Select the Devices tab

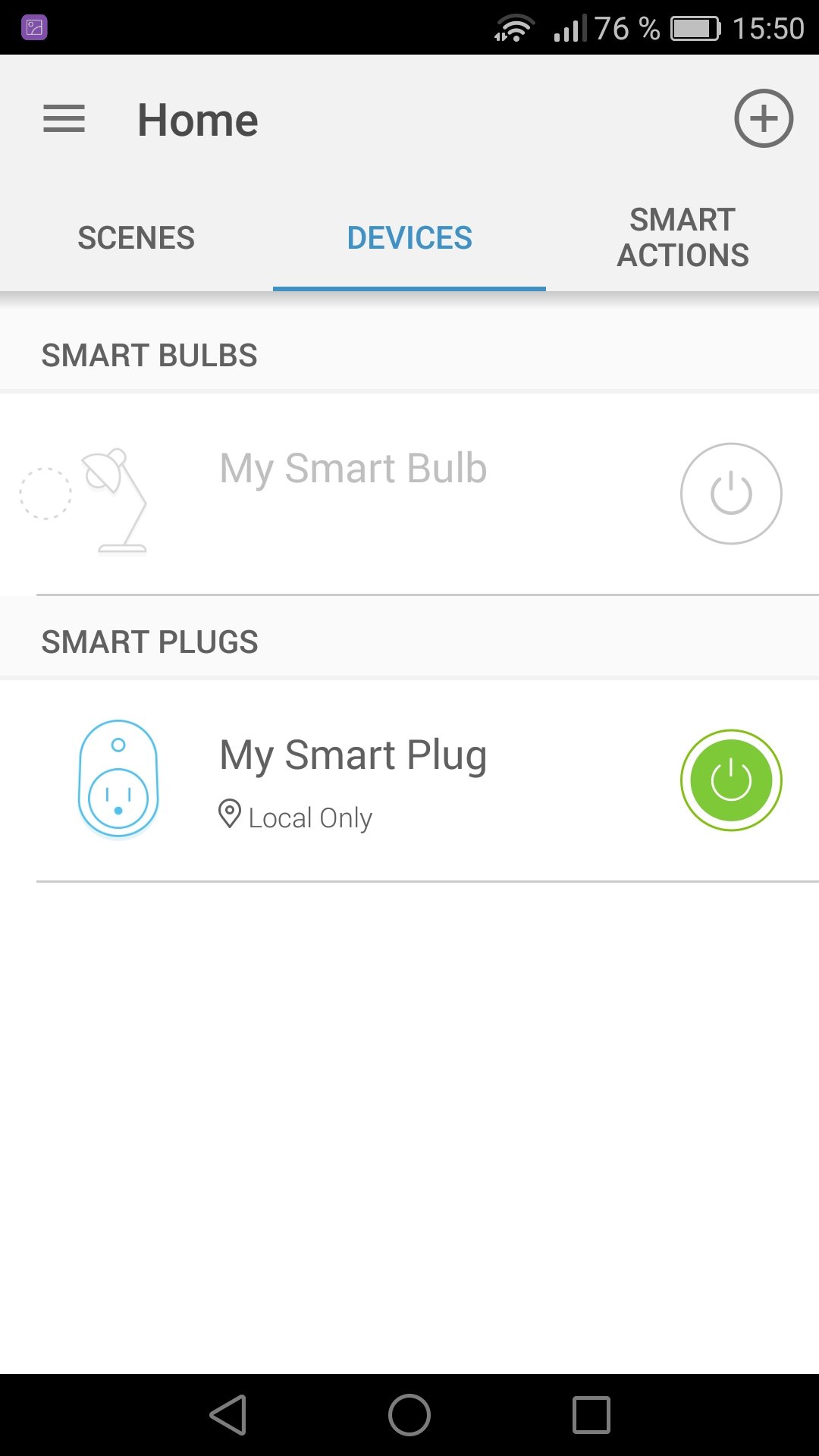[409, 238]
